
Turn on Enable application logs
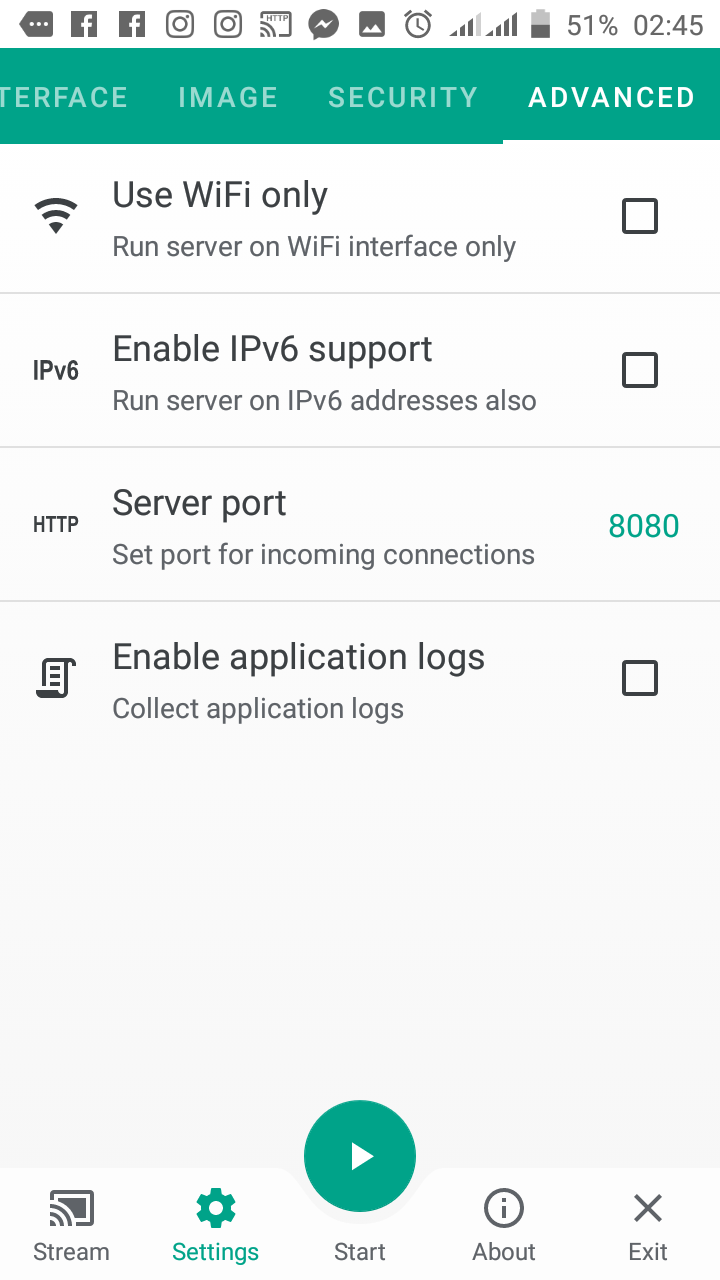click(639, 678)
